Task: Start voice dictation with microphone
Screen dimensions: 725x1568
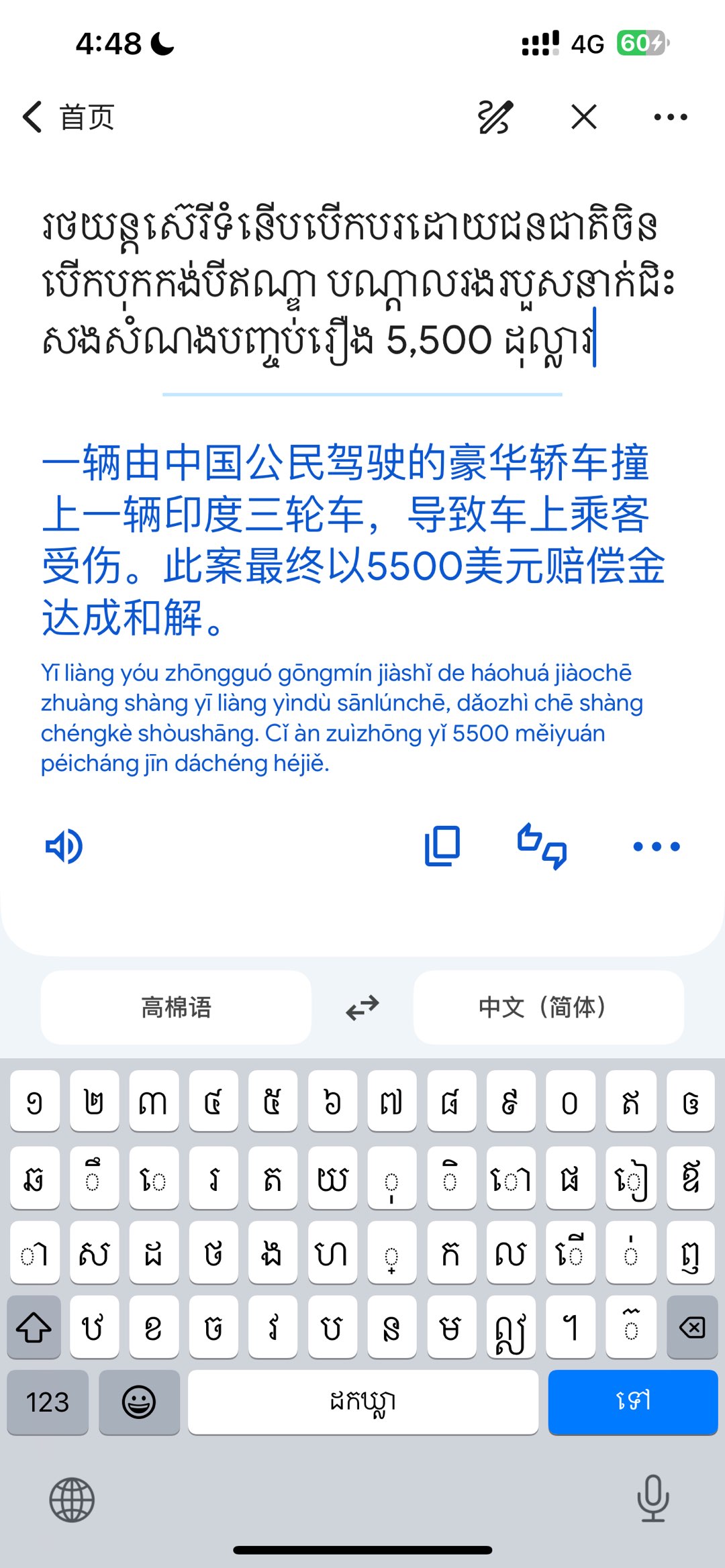Action: [652, 1498]
